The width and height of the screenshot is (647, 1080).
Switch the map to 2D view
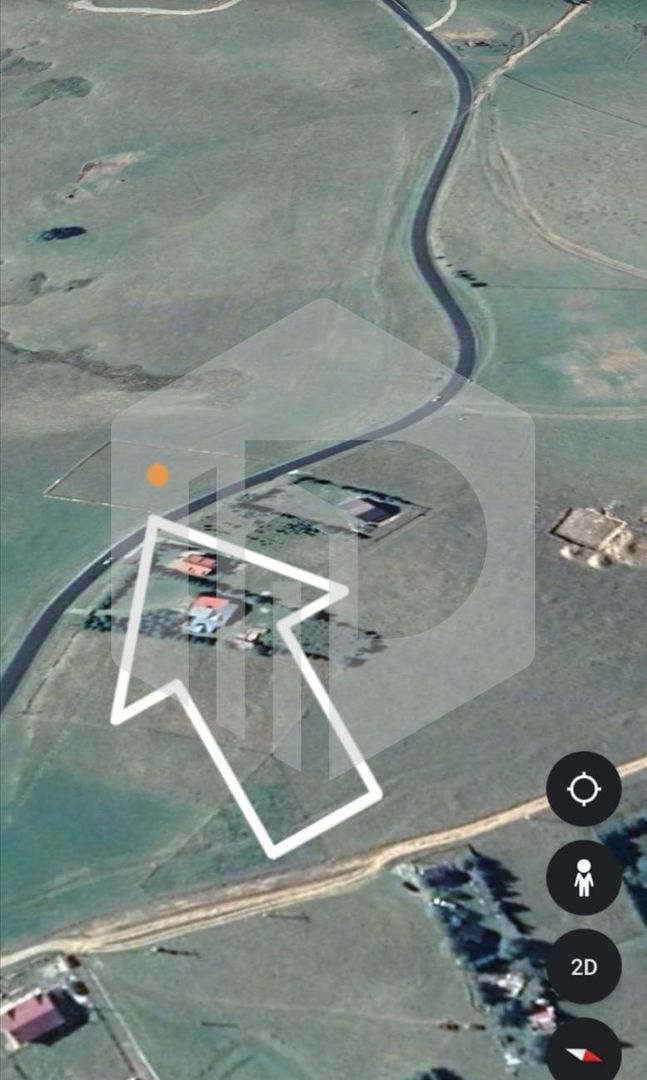pos(584,966)
